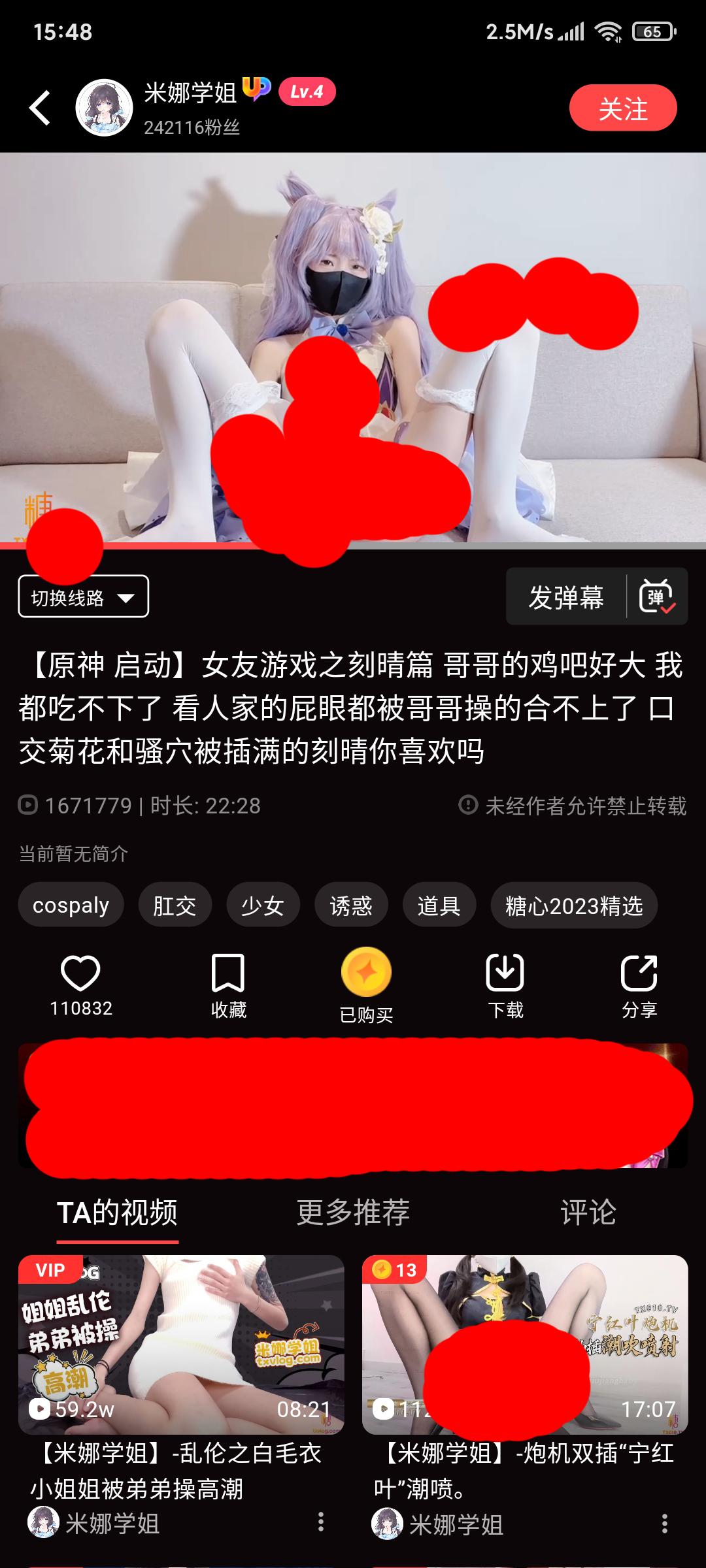Viewport: 706px width, 1568px height.
Task: Open the VIP video card lasting 08:21
Action: (x=181, y=1345)
